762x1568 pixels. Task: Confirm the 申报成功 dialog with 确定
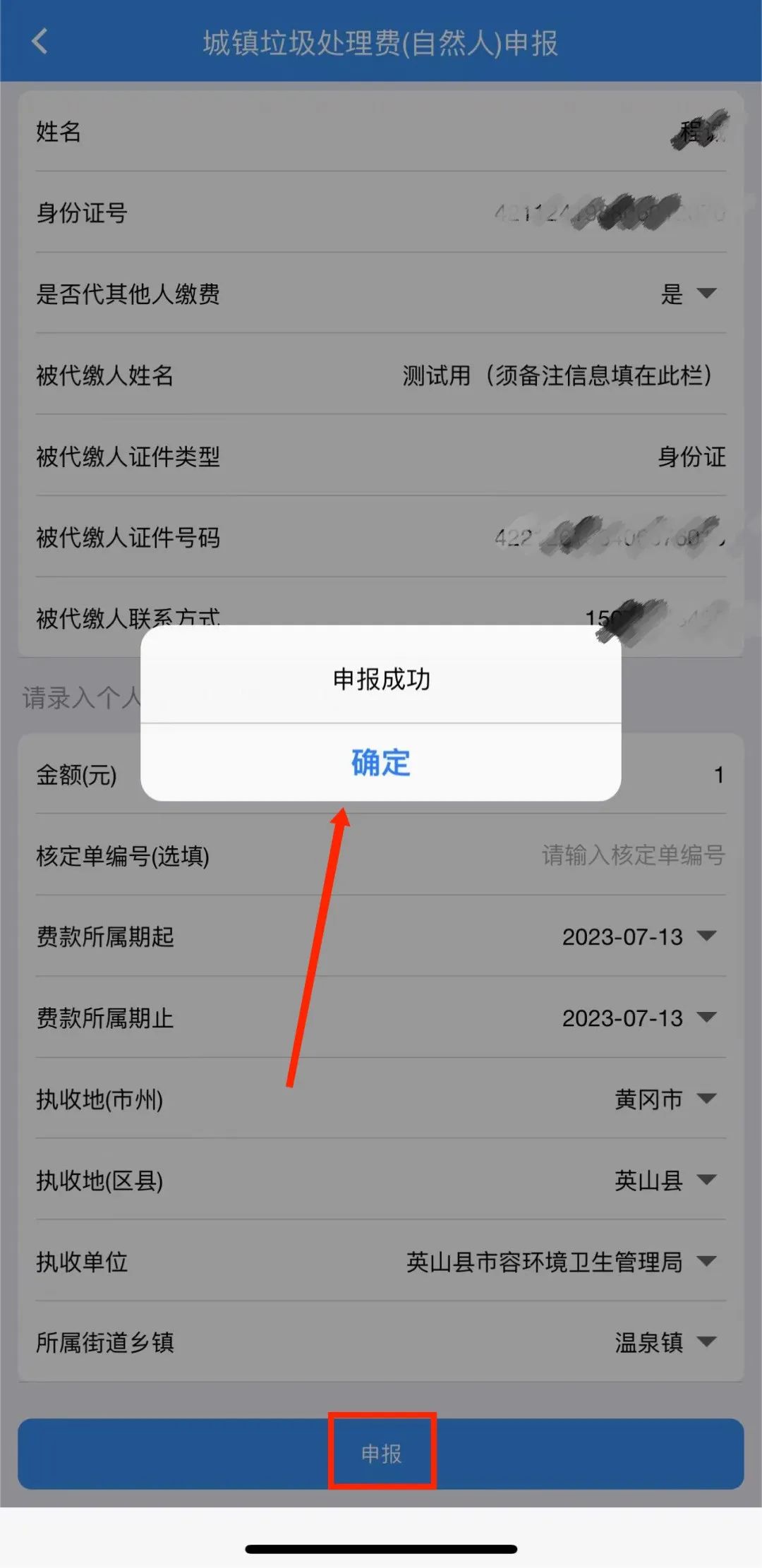(x=381, y=763)
